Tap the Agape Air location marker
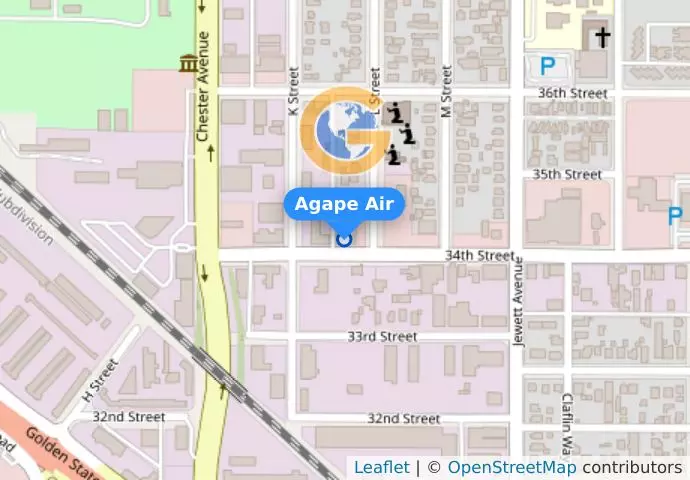The image size is (690, 480). point(345,239)
